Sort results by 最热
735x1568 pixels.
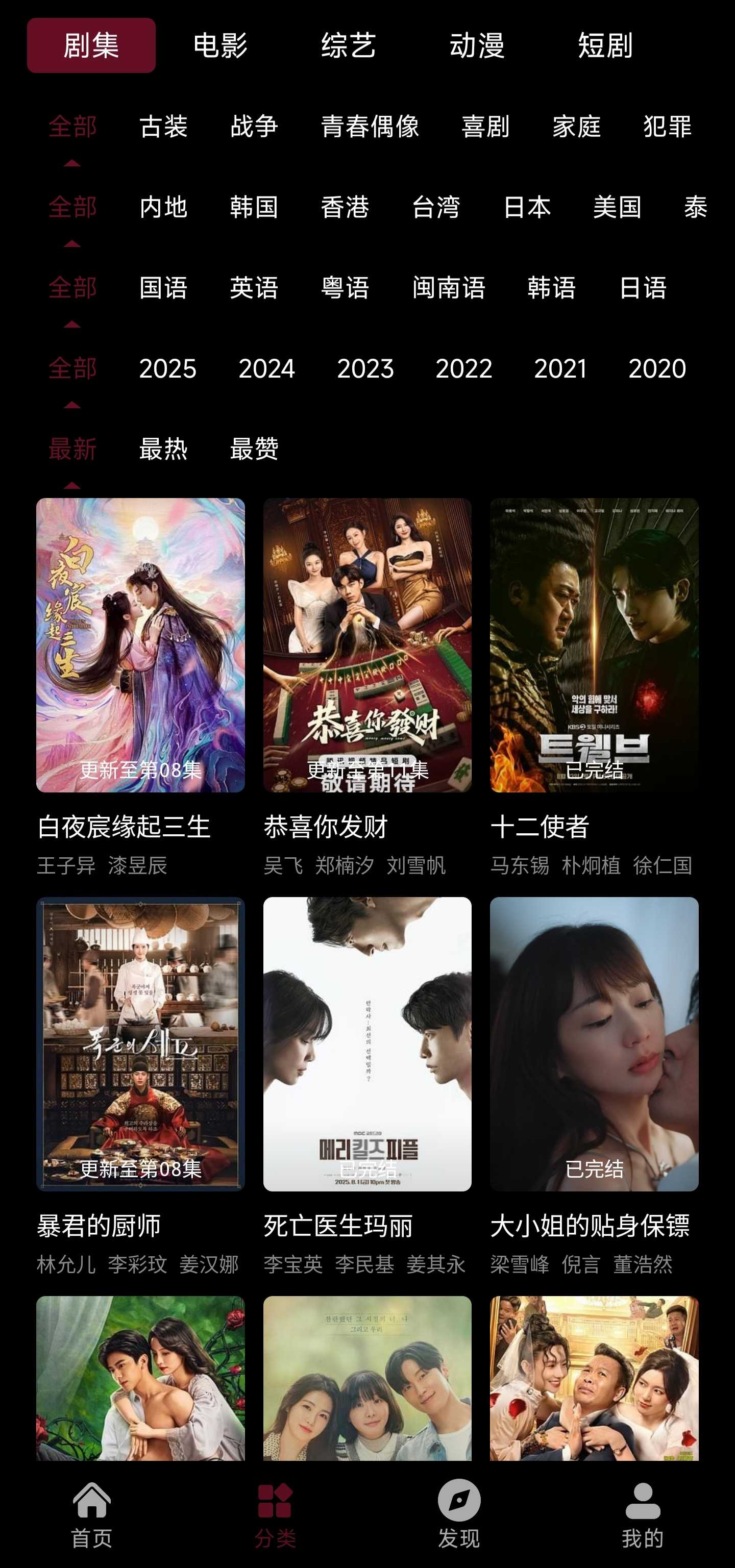point(163,449)
